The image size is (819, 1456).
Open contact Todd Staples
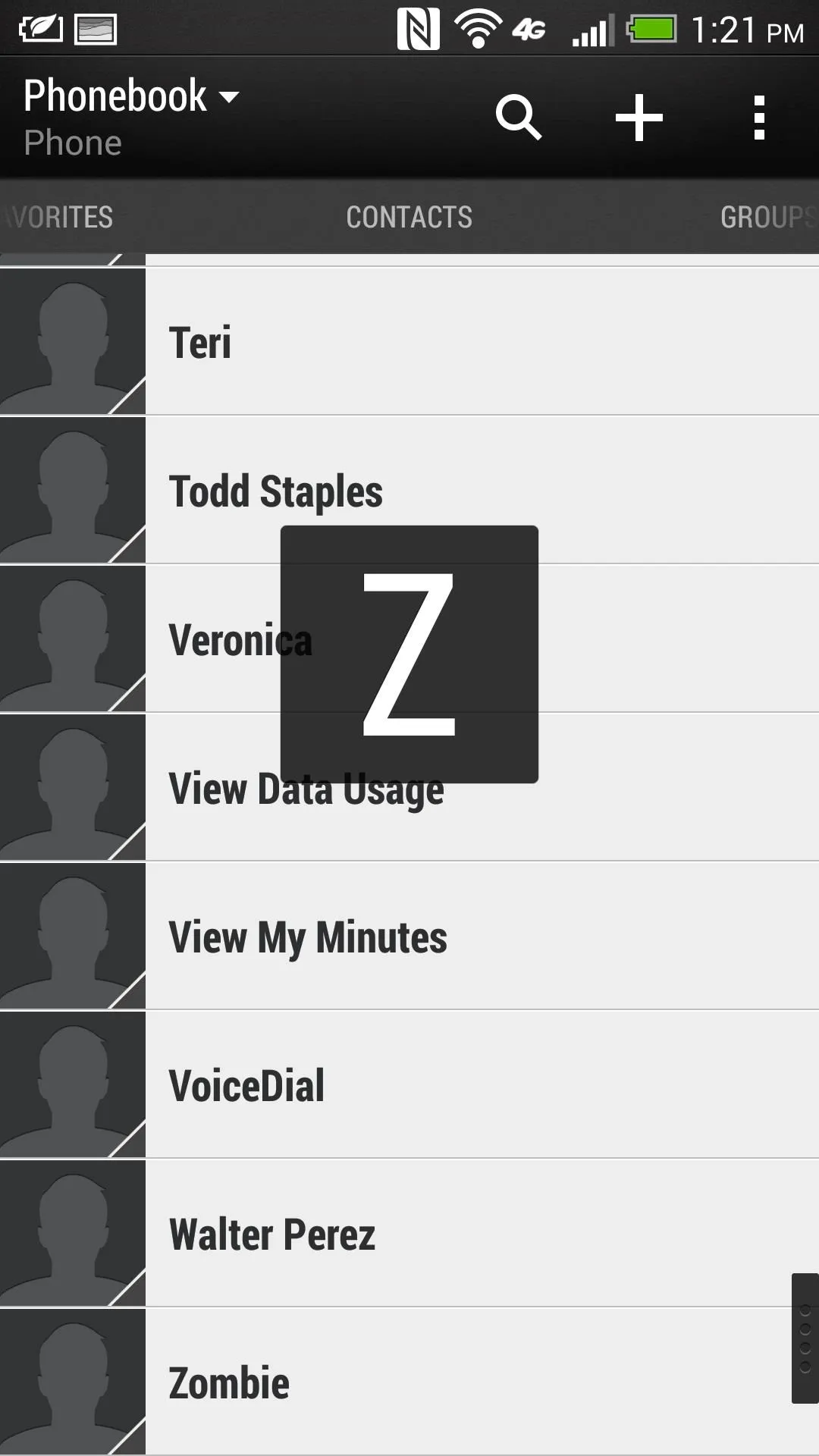(x=482, y=490)
